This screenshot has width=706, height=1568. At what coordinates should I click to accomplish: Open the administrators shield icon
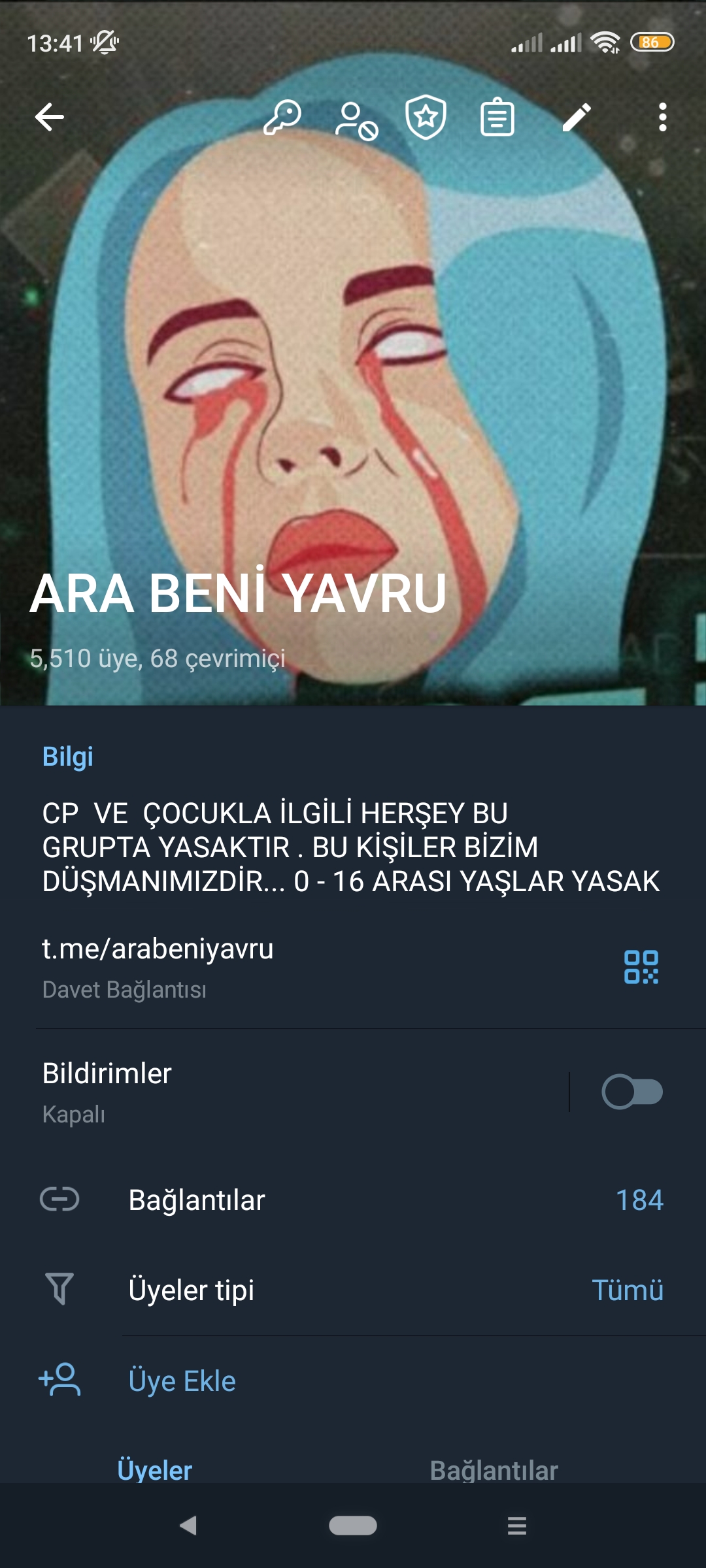coord(426,118)
